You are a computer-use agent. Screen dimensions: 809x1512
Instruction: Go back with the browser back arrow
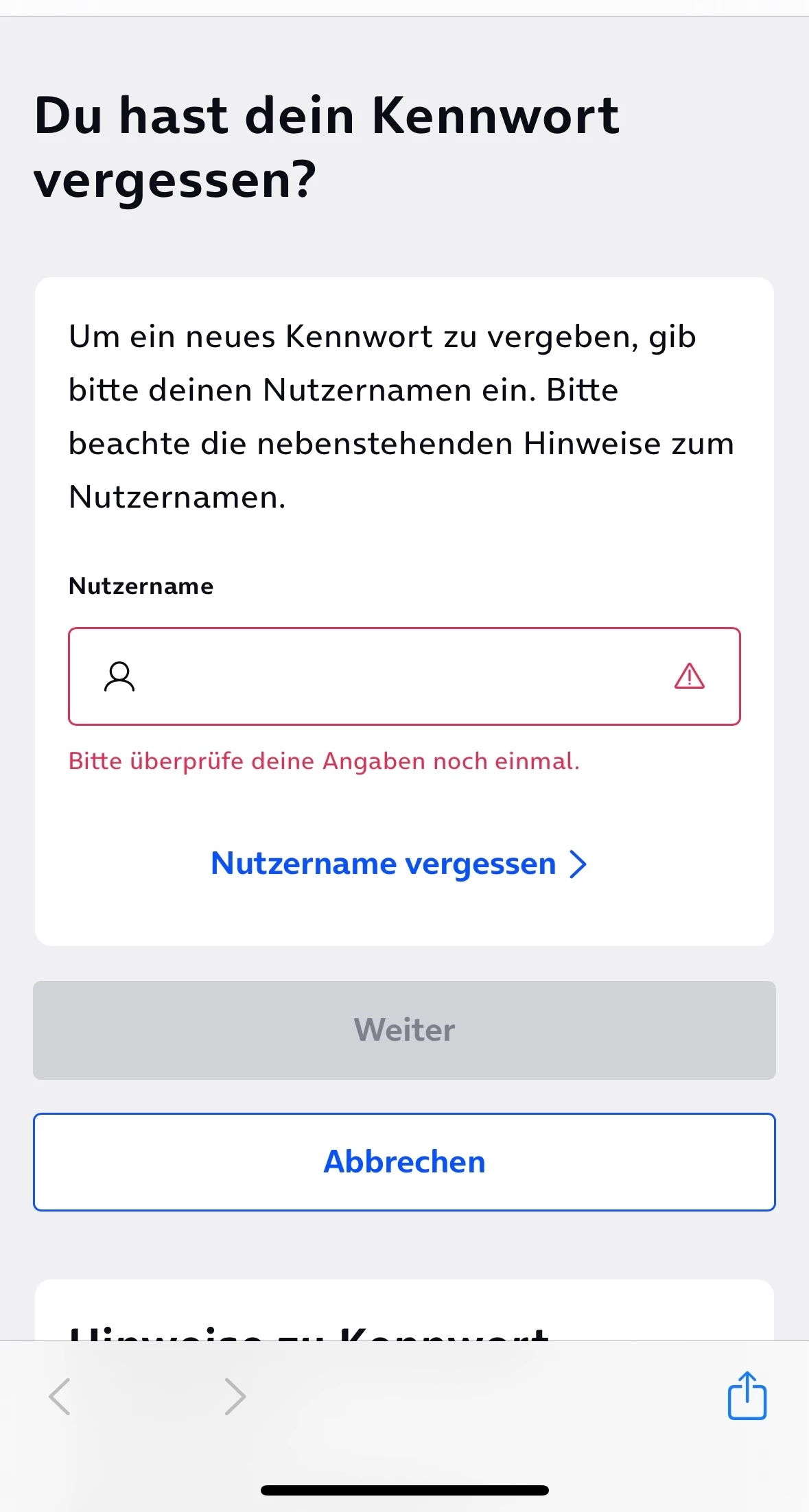60,1396
